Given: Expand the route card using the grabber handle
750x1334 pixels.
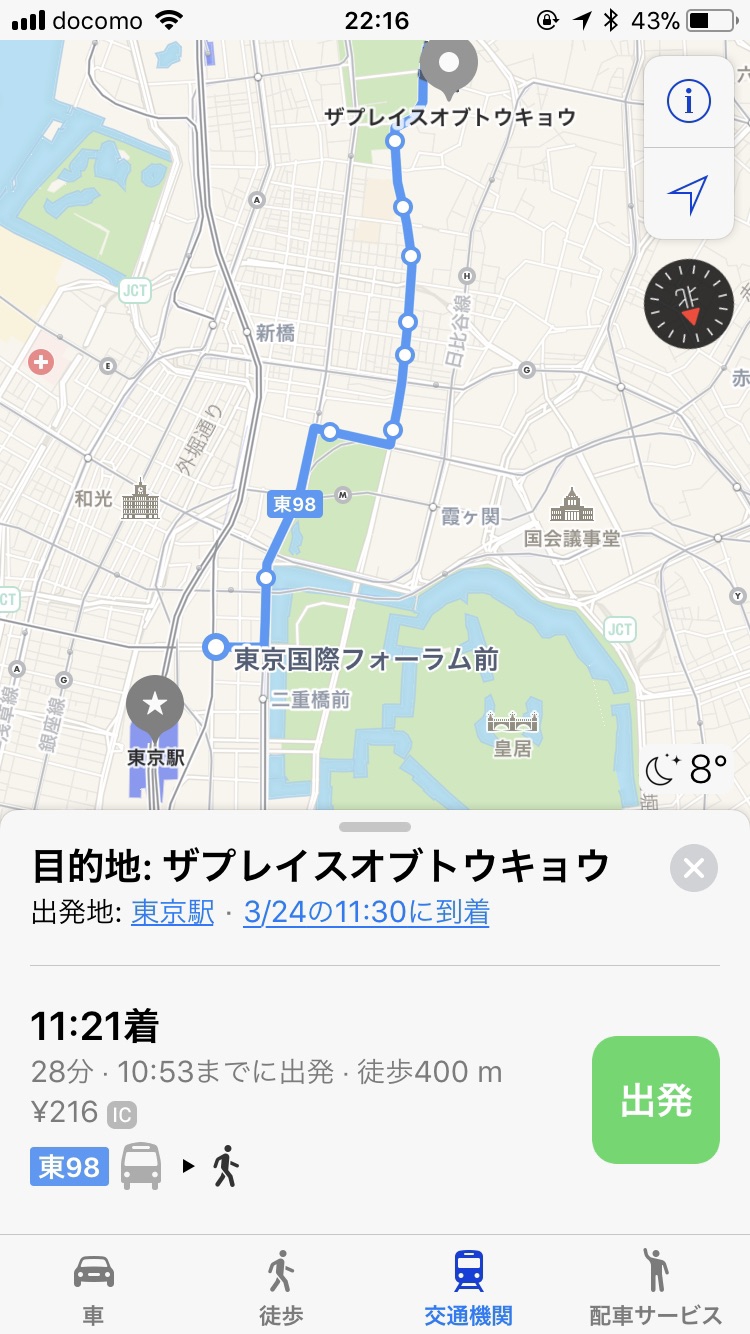Looking at the screenshot, I should pos(375,827).
